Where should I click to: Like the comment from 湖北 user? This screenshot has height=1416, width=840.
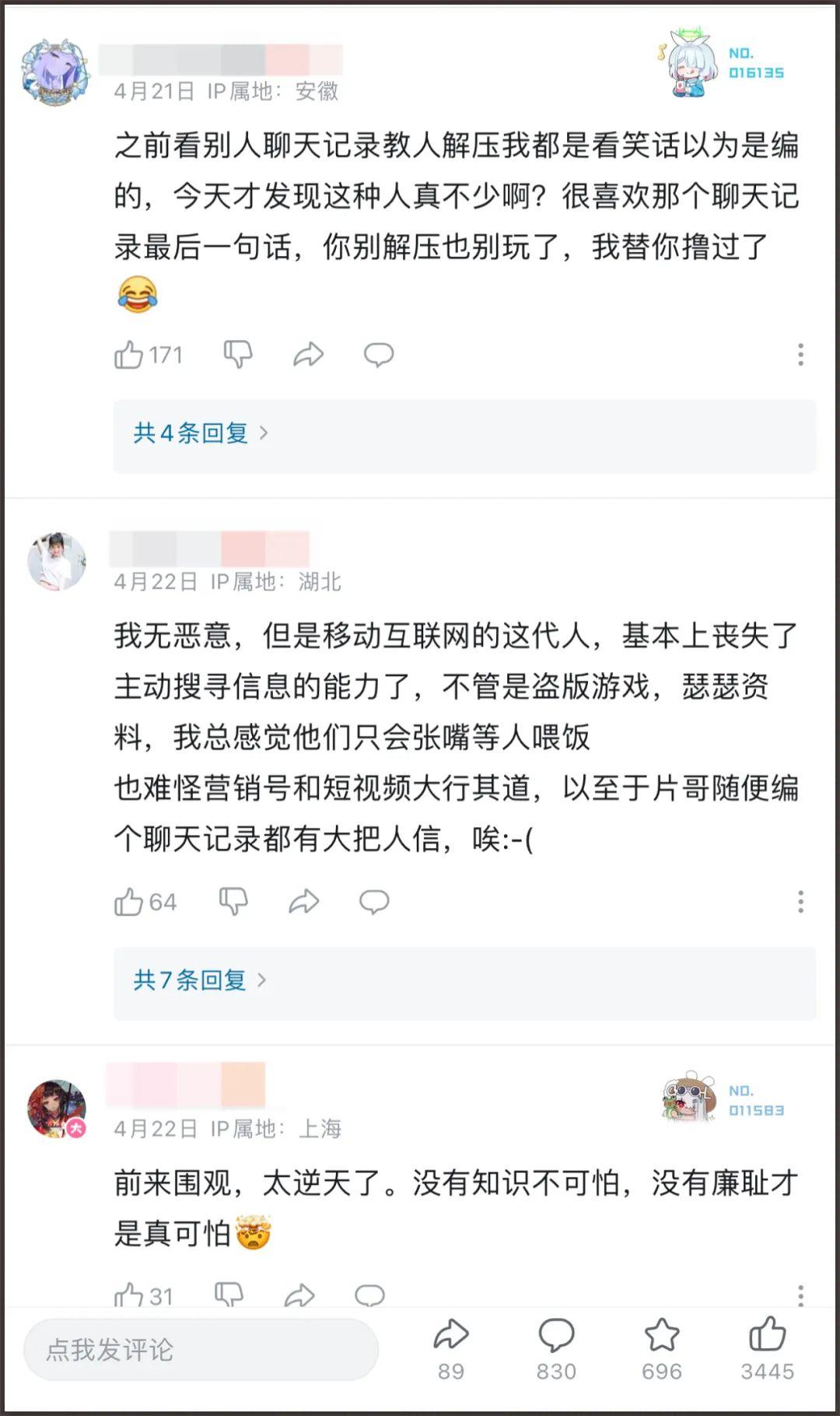(130, 902)
